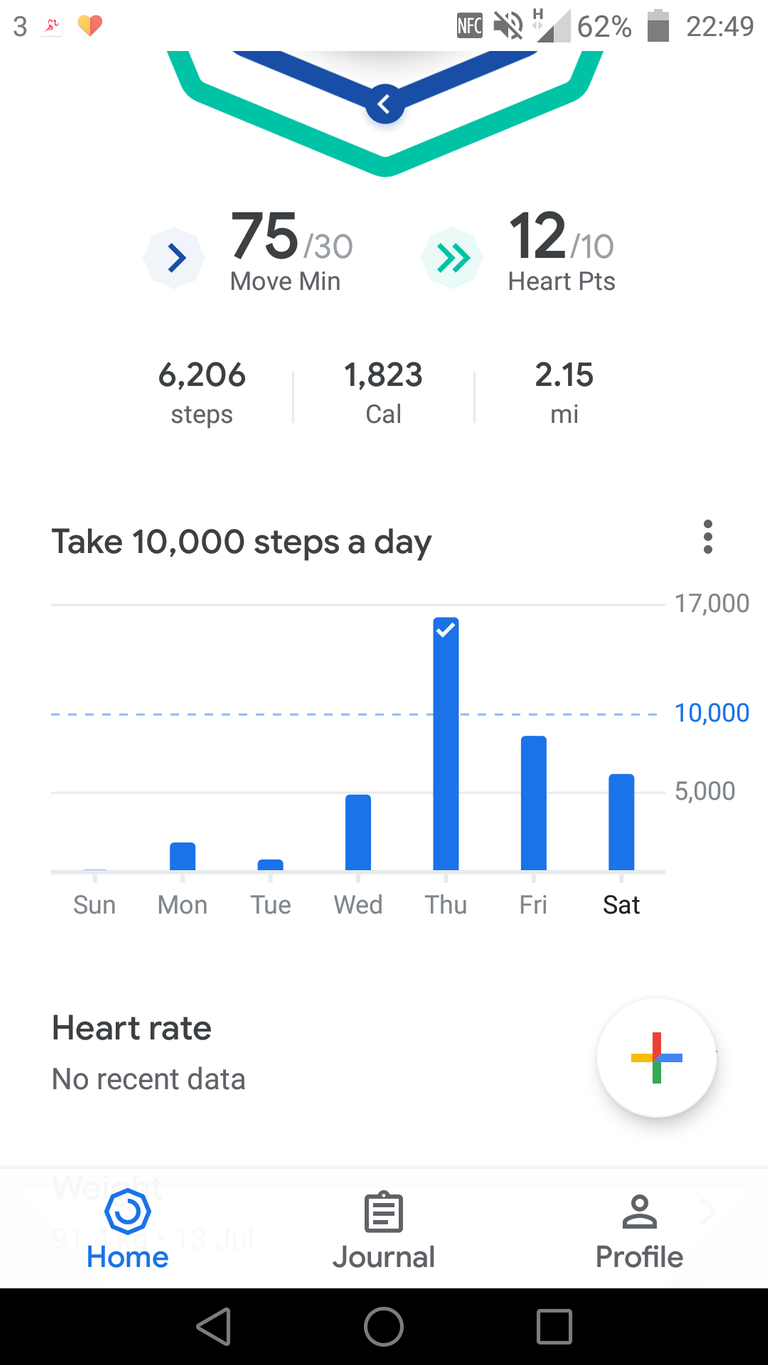
Task: Switch to the Home tab
Action: click(128, 1230)
